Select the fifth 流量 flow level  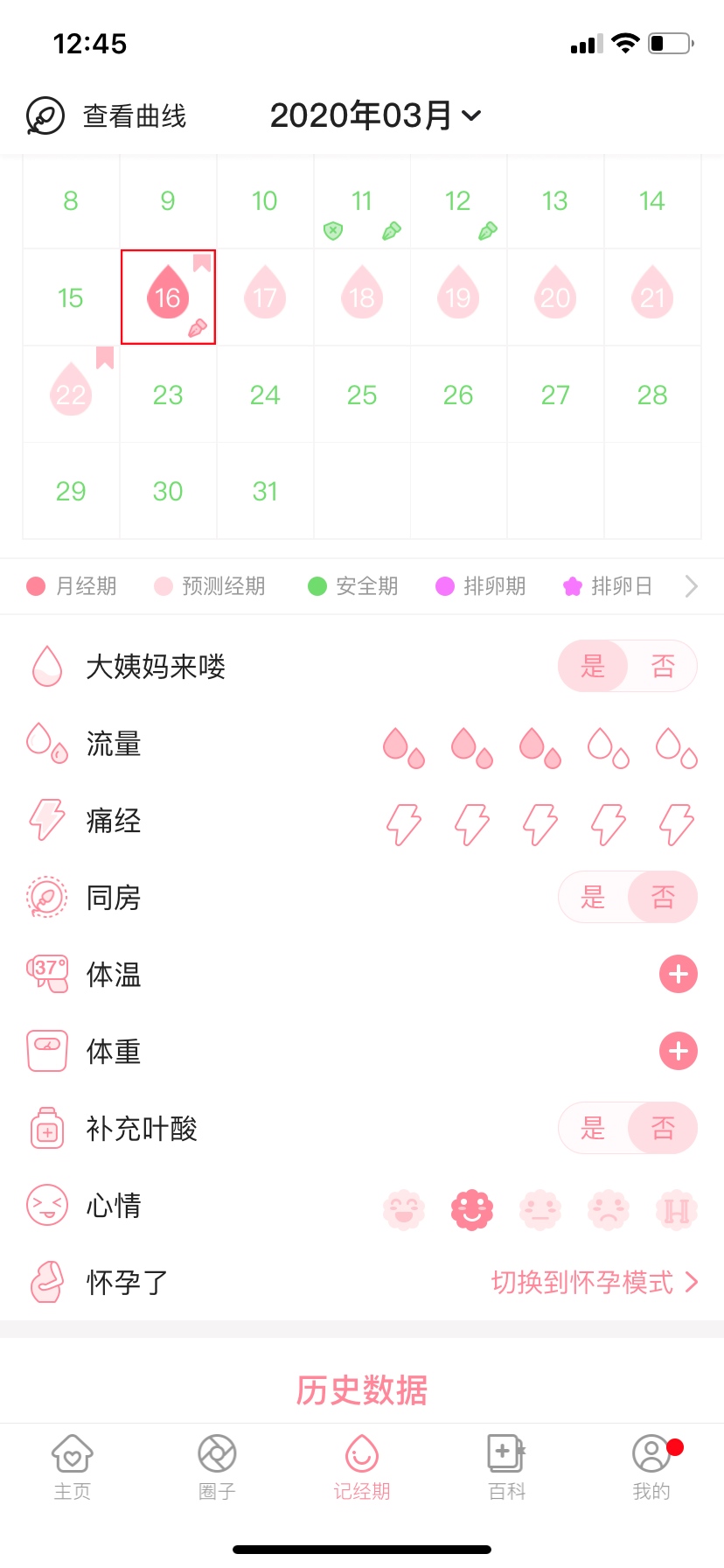[x=677, y=746]
